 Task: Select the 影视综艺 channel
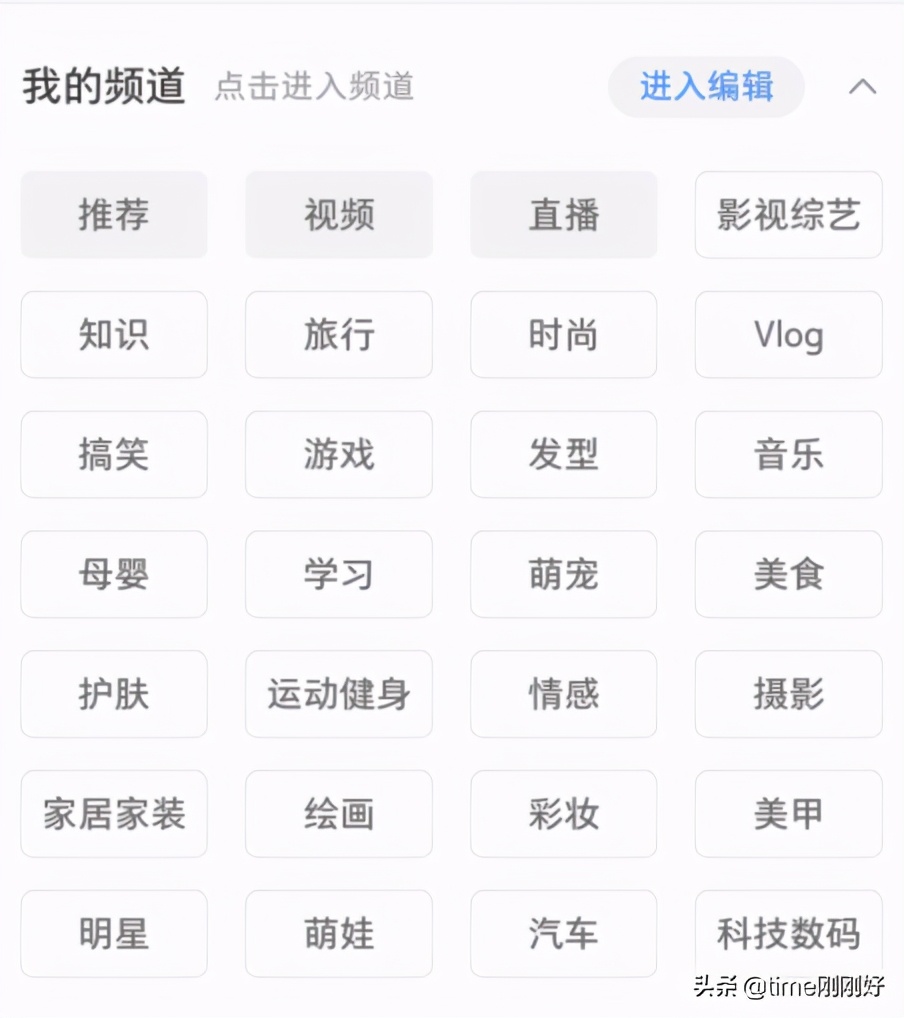pyautogui.click(x=788, y=214)
